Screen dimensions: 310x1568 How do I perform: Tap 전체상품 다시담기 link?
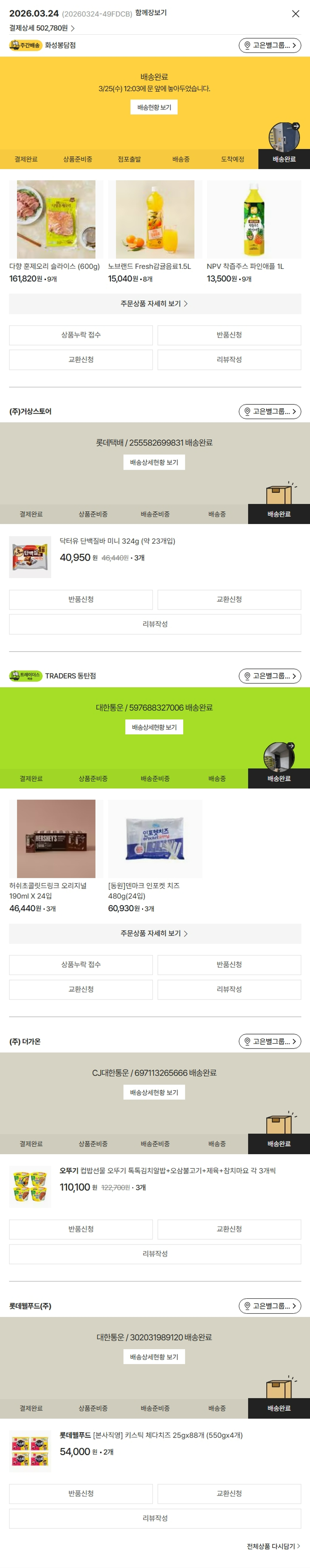(273, 1546)
